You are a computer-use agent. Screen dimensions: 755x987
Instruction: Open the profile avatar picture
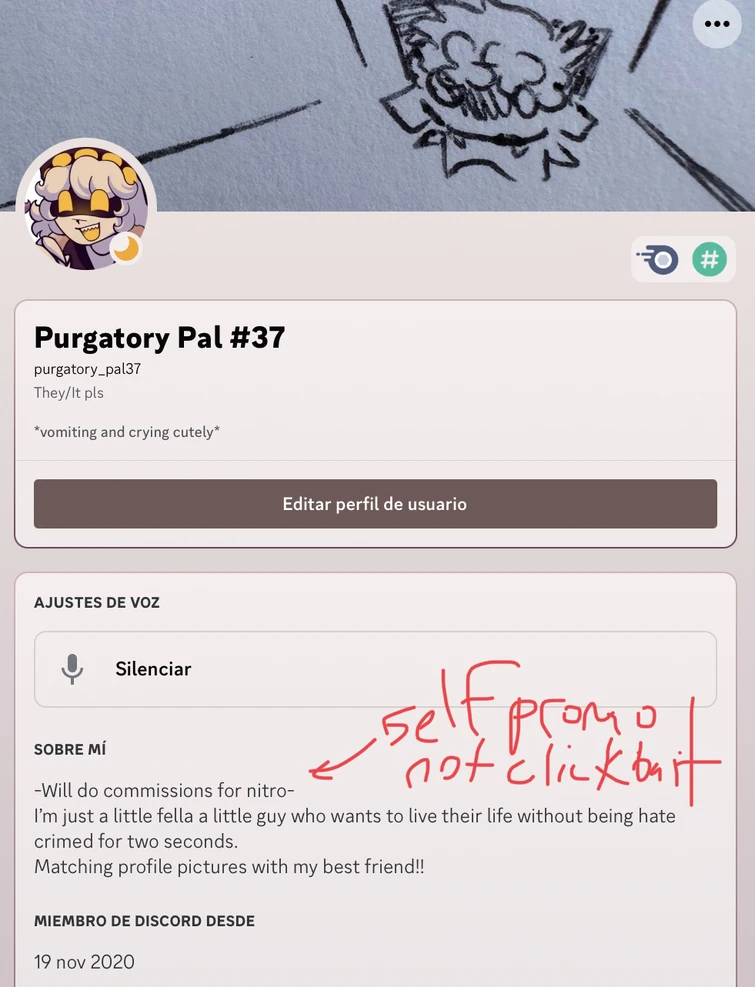pyautogui.click(x=86, y=208)
